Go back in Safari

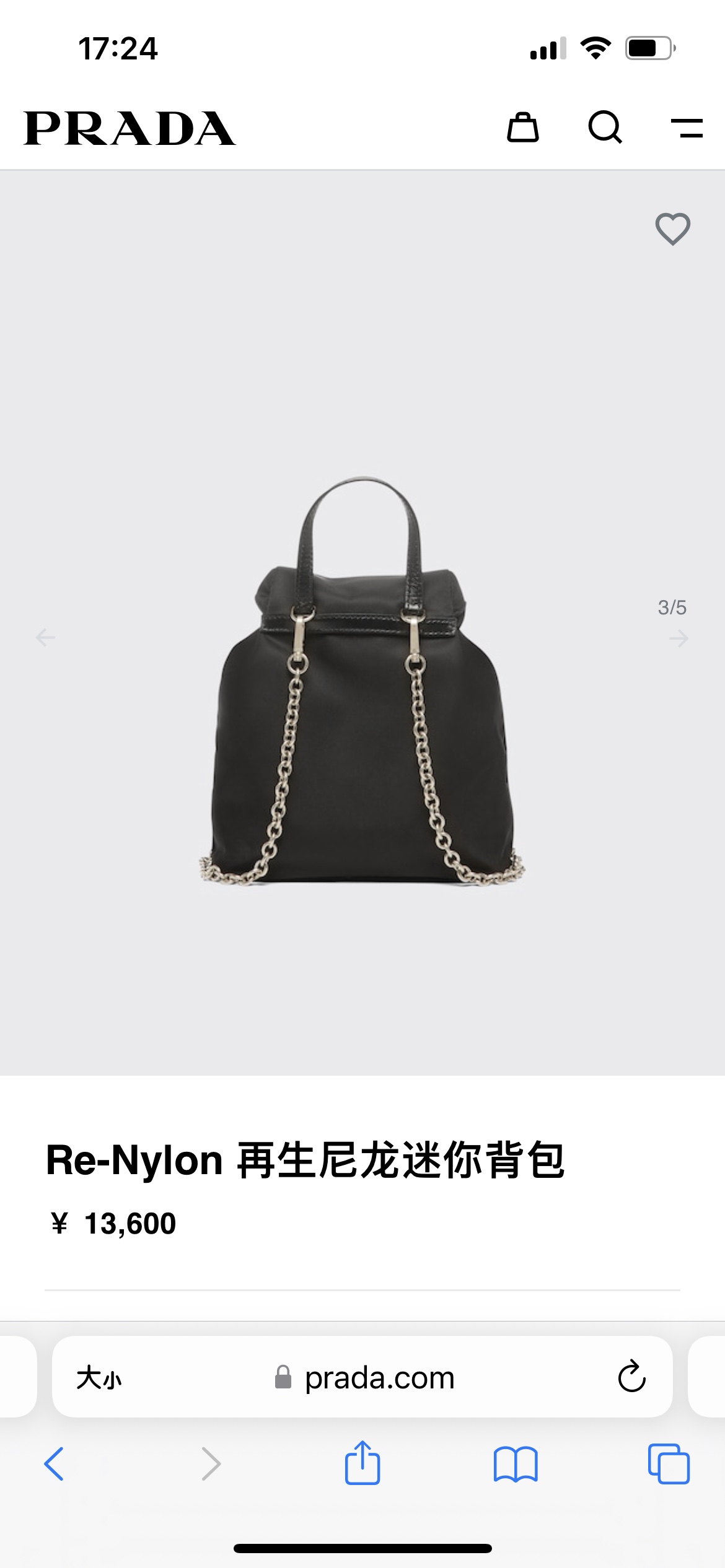(54, 1464)
